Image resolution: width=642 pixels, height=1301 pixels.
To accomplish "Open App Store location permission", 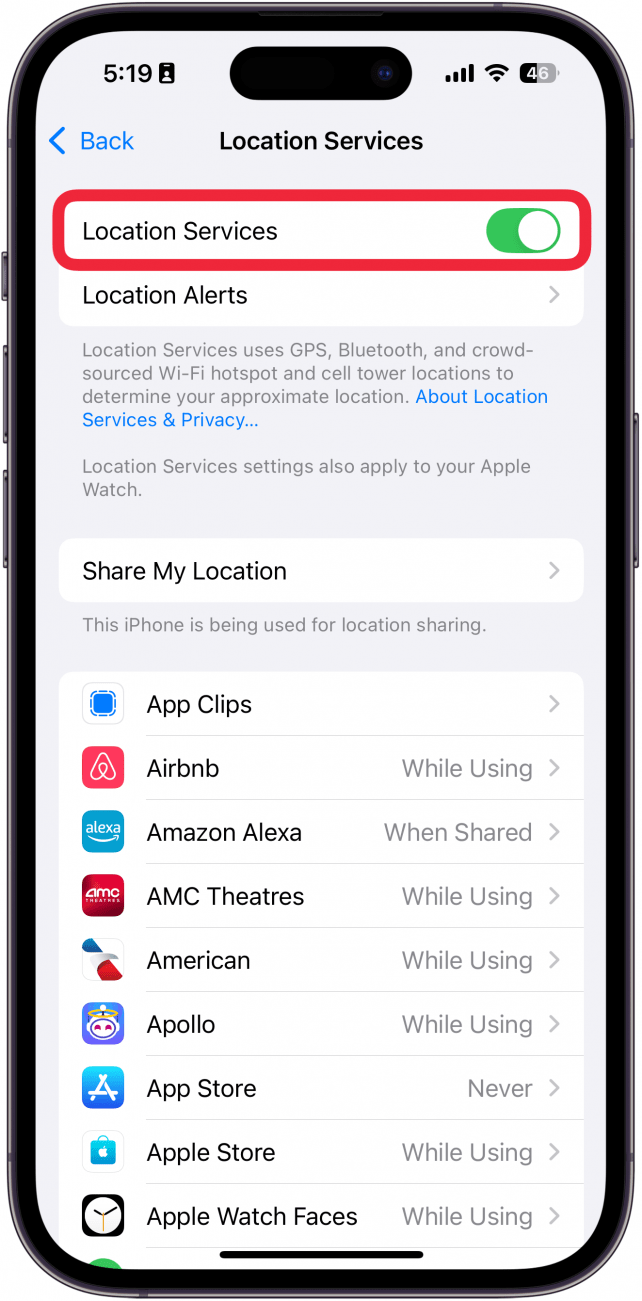I will [320, 1088].
